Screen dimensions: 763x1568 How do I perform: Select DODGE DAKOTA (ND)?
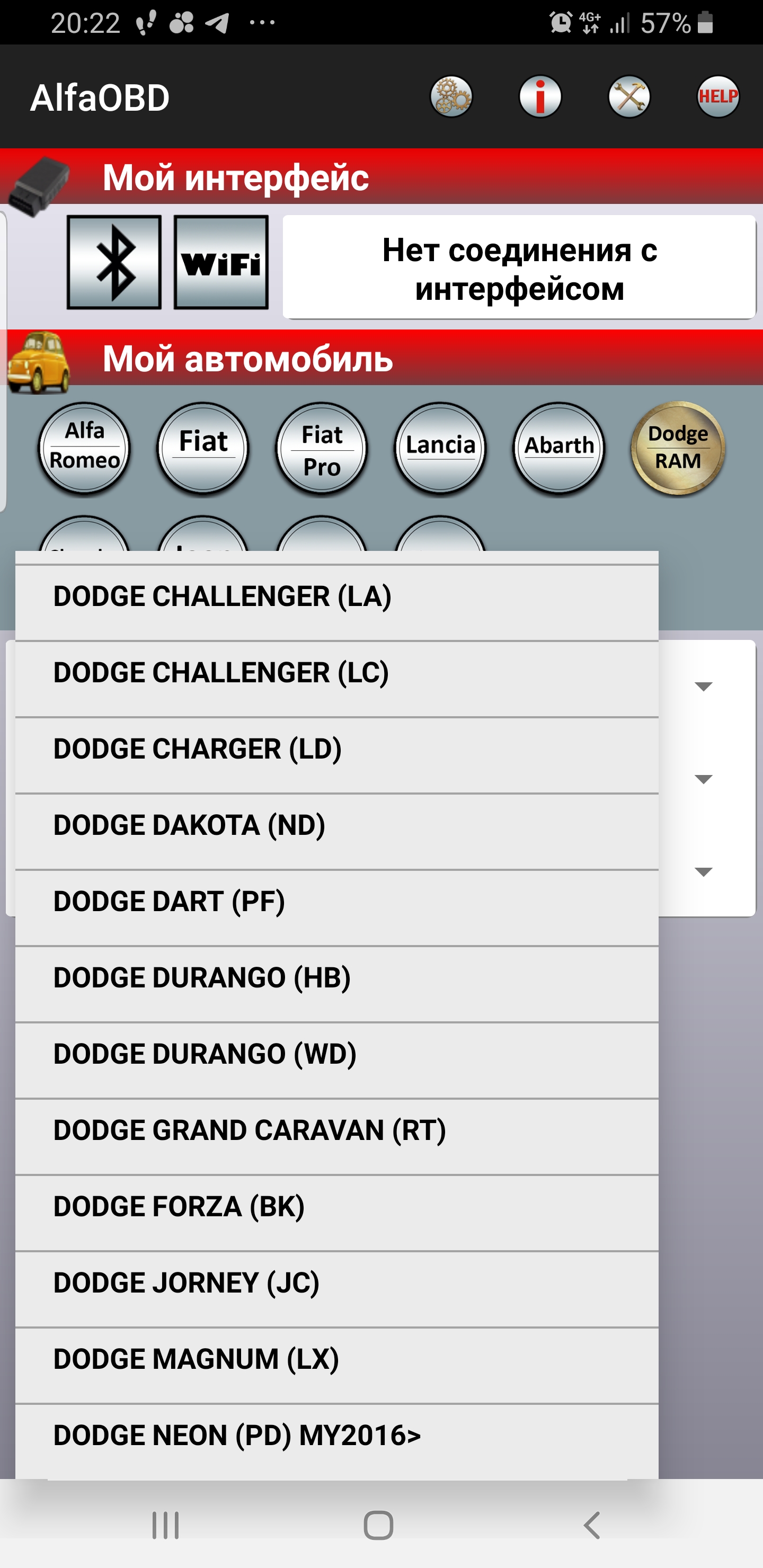(x=336, y=826)
